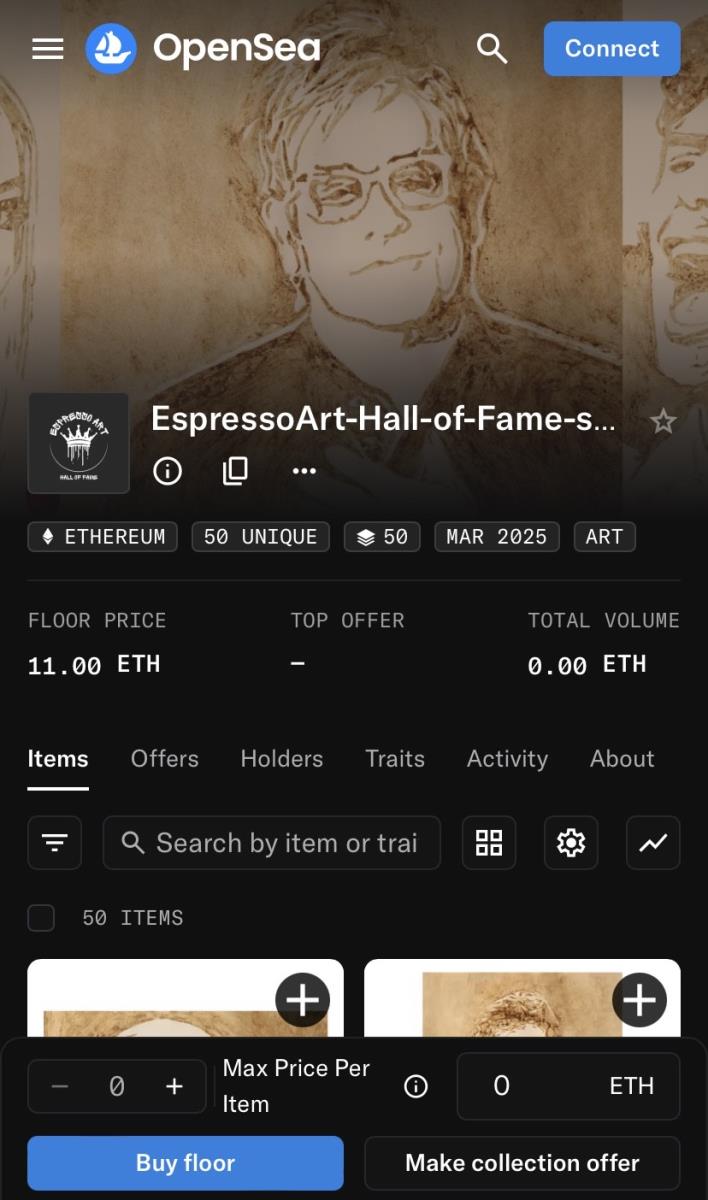Check the 50 ITEMS select-all checkbox
Viewport: 708px width, 1200px height.
[41, 918]
